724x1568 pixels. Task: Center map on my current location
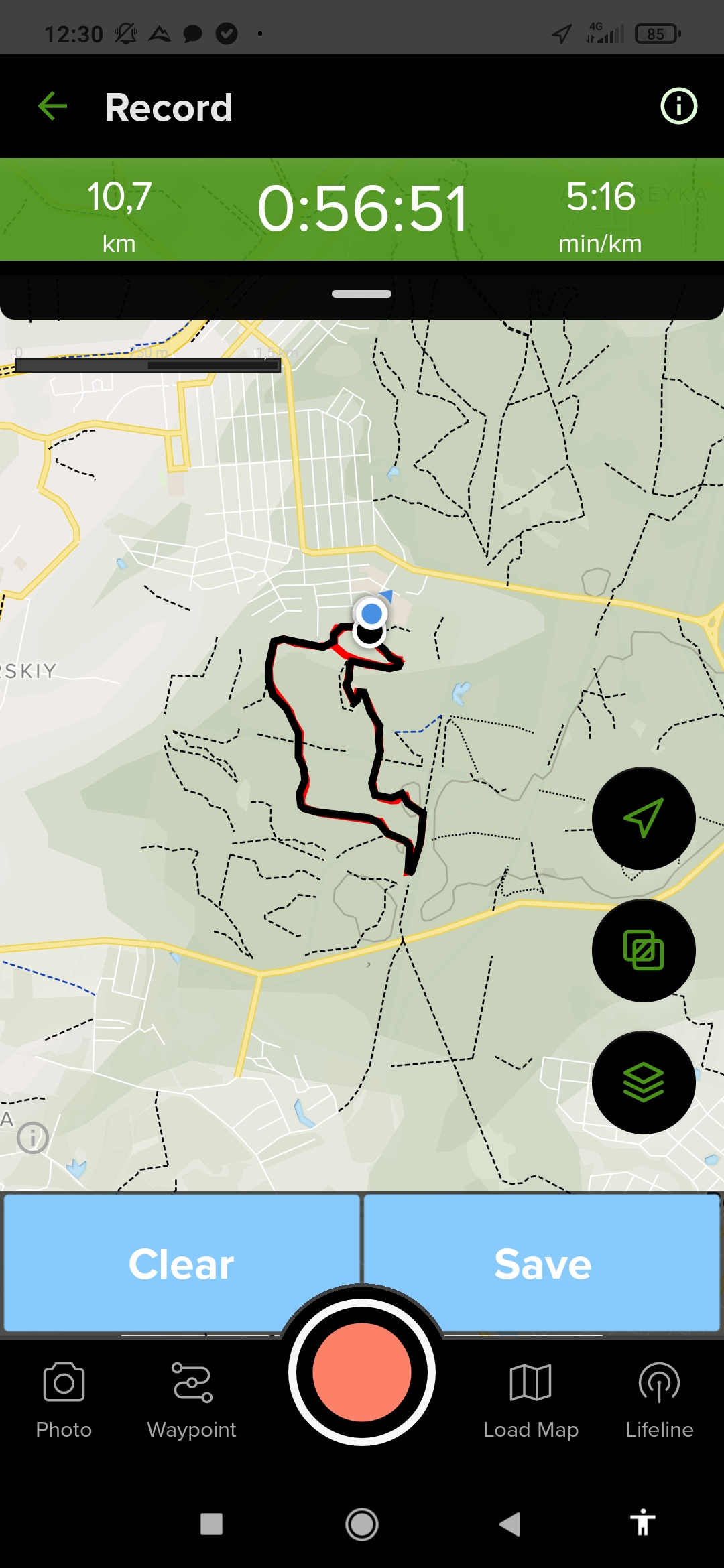click(643, 818)
